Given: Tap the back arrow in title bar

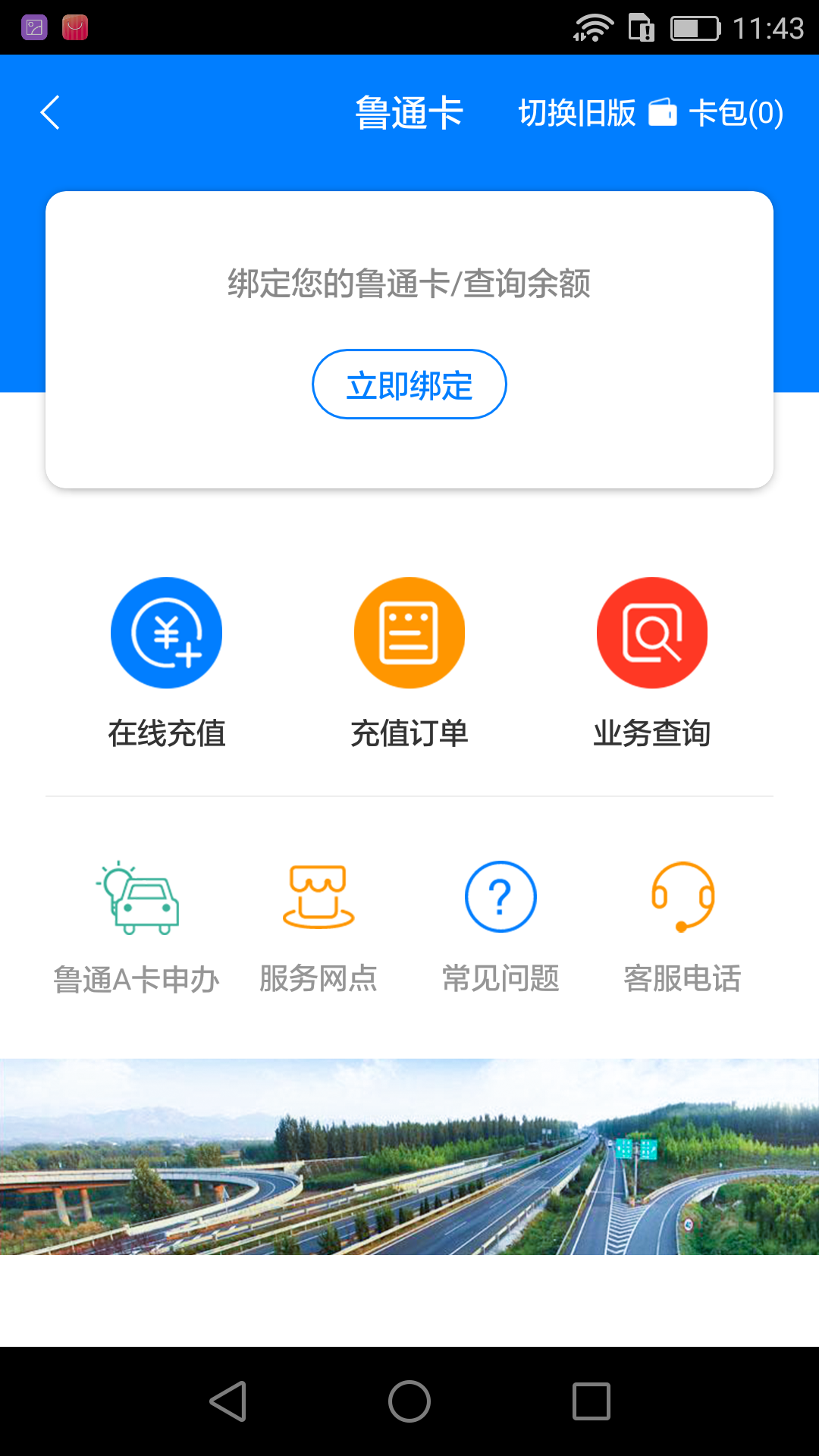Looking at the screenshot, I should click(x=49, y=113).
